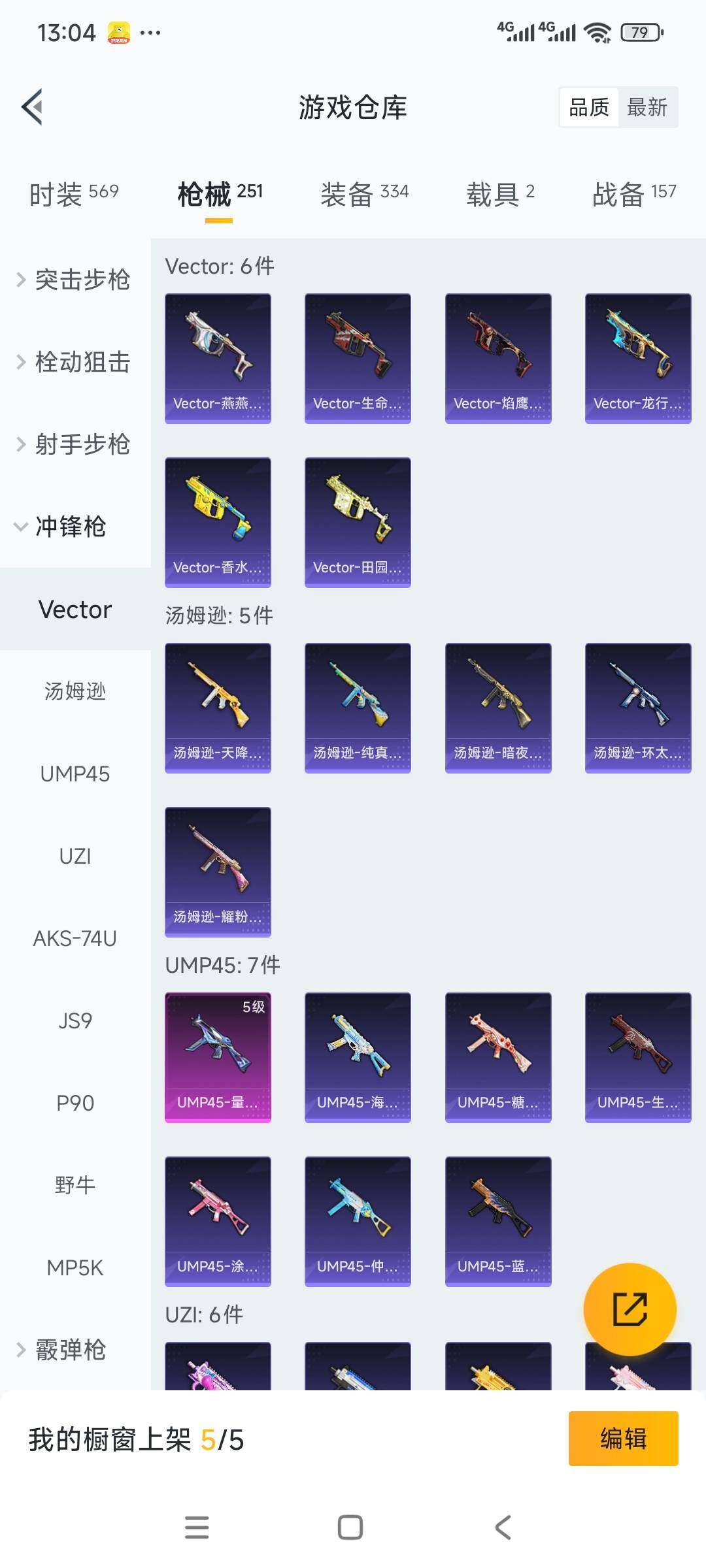Select UMP45 in the sidebar
The width and height of the screenshot is (706, 1568).
coord(75,774)
